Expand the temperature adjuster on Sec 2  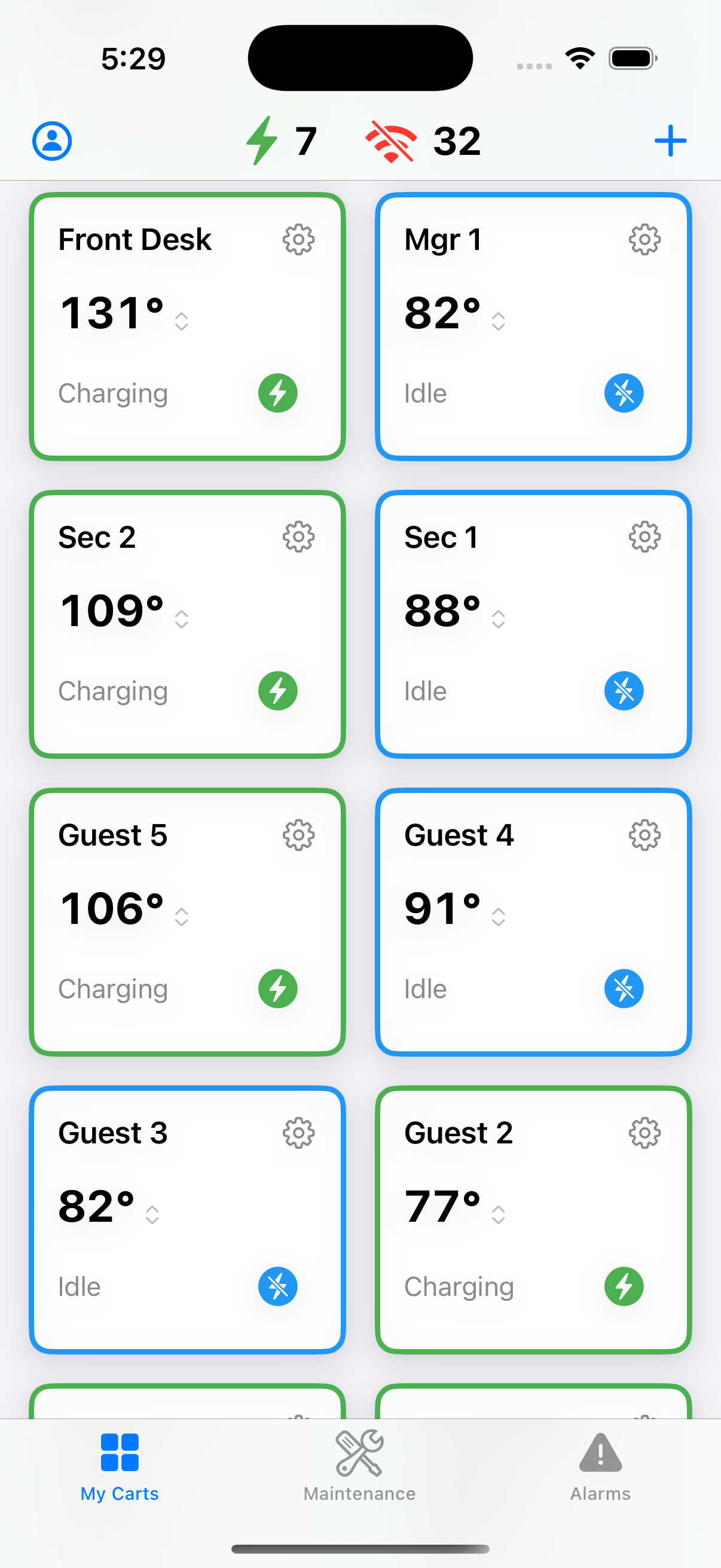182,618
